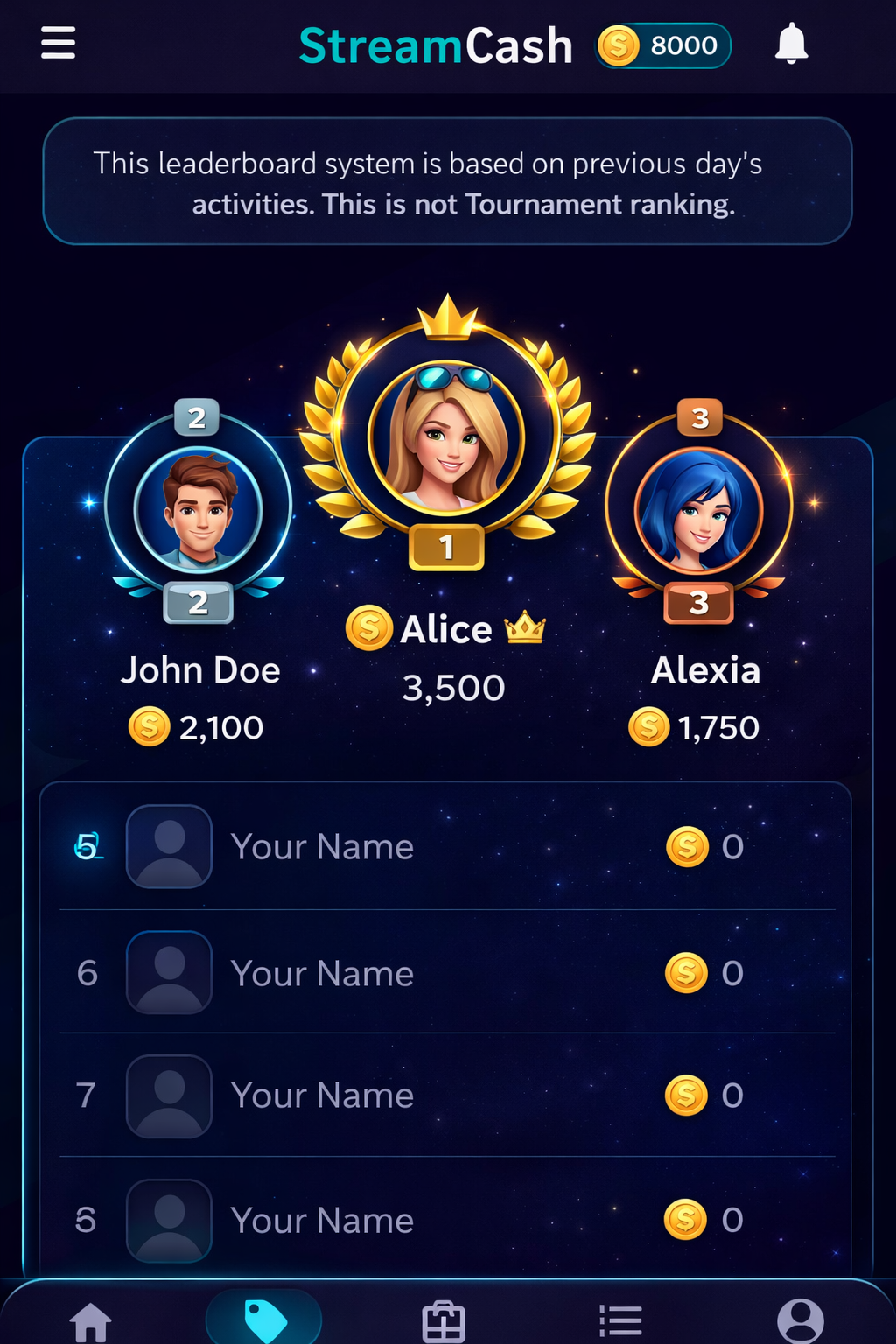
Task: Switch to the briefcase tab
Action: [x=444, y=1321]
